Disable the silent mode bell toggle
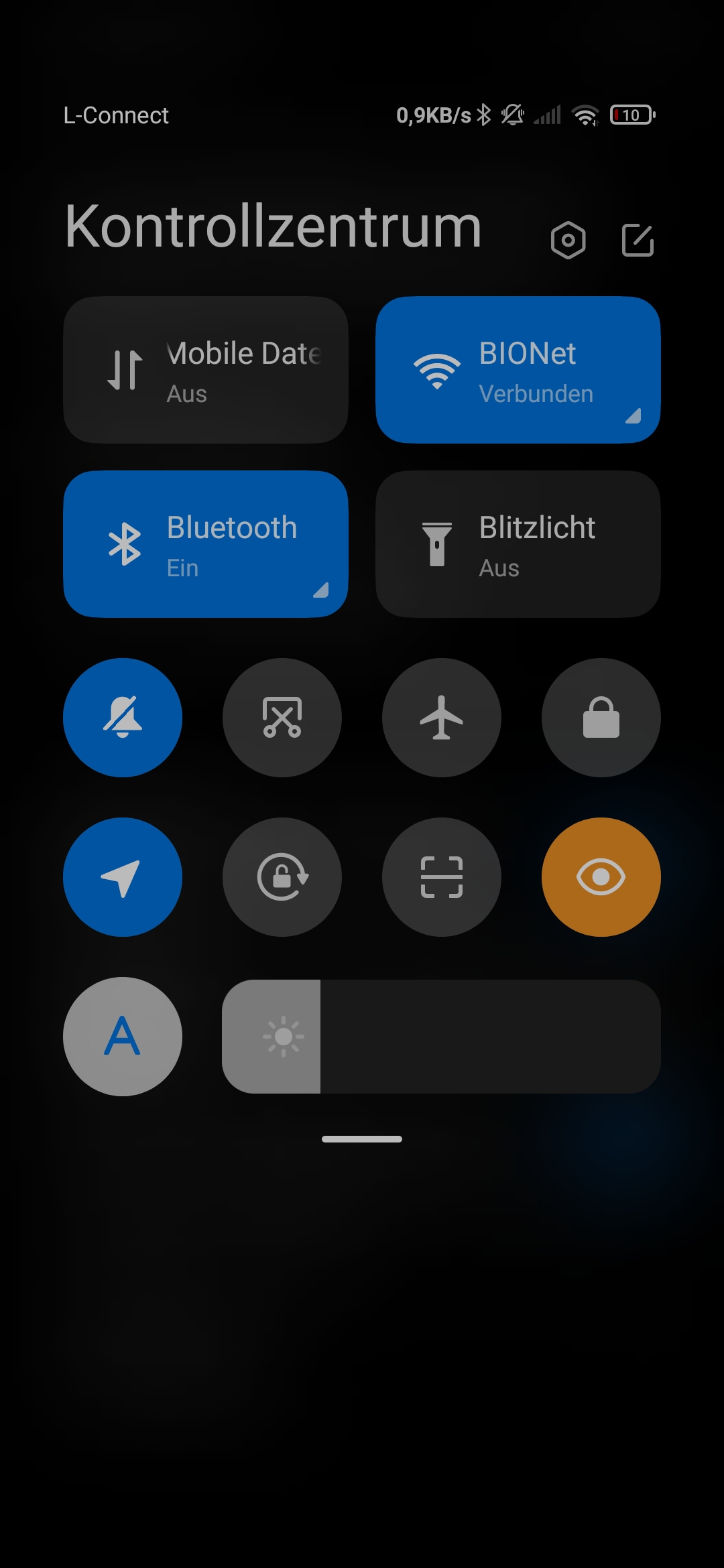The width and height of the screenshot is (724, 1568). (x=123, y=718)
